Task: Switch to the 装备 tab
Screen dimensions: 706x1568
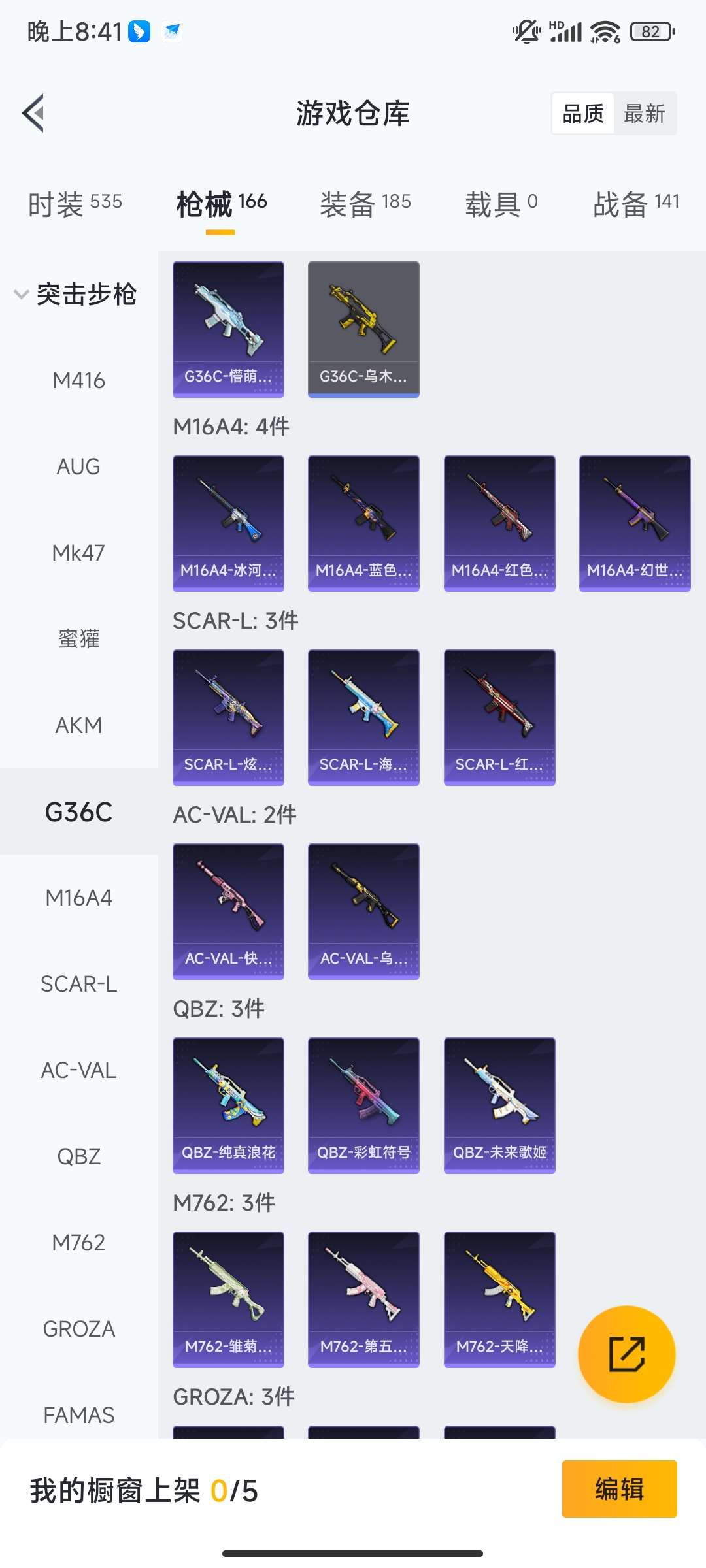Action: point(365,204)
